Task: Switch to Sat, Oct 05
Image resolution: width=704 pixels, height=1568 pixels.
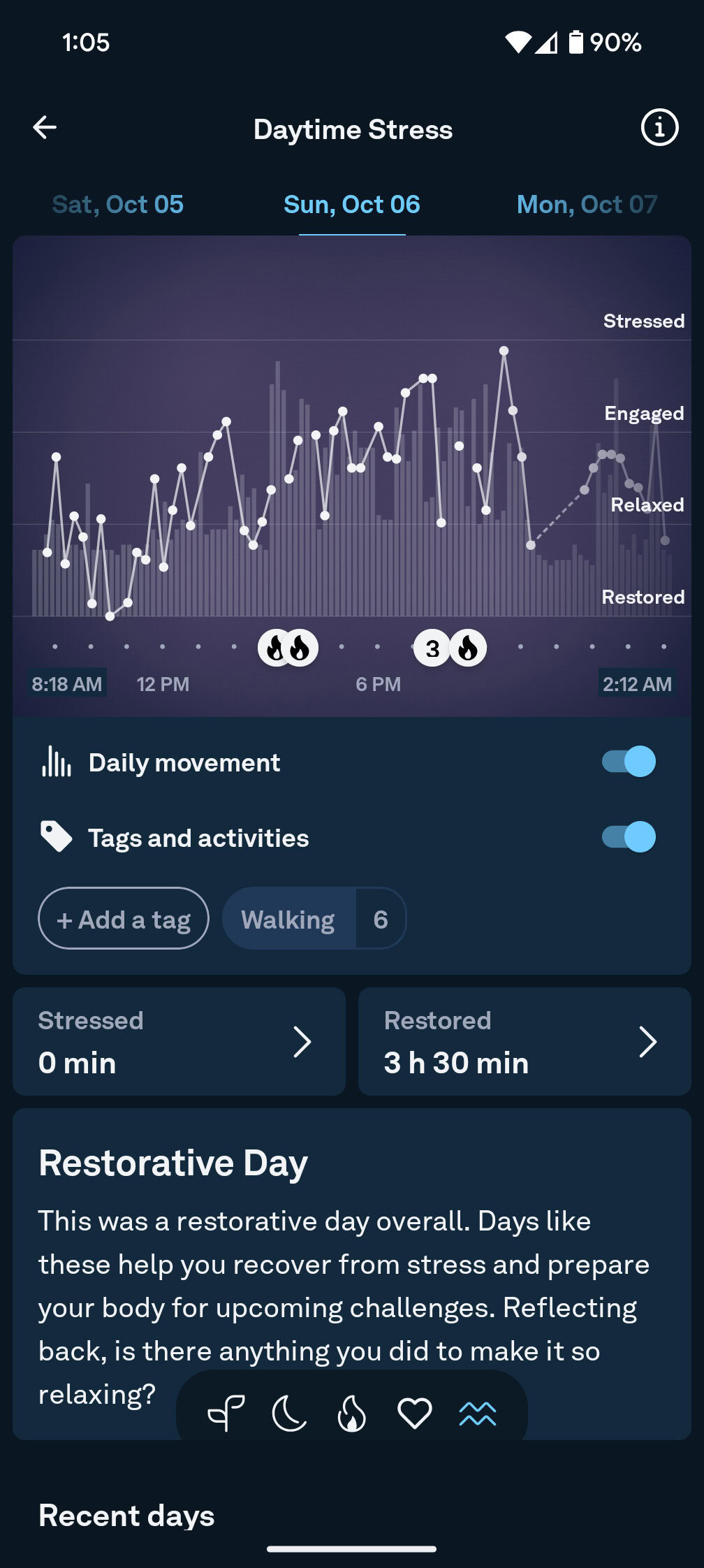Action: [117, 205]
